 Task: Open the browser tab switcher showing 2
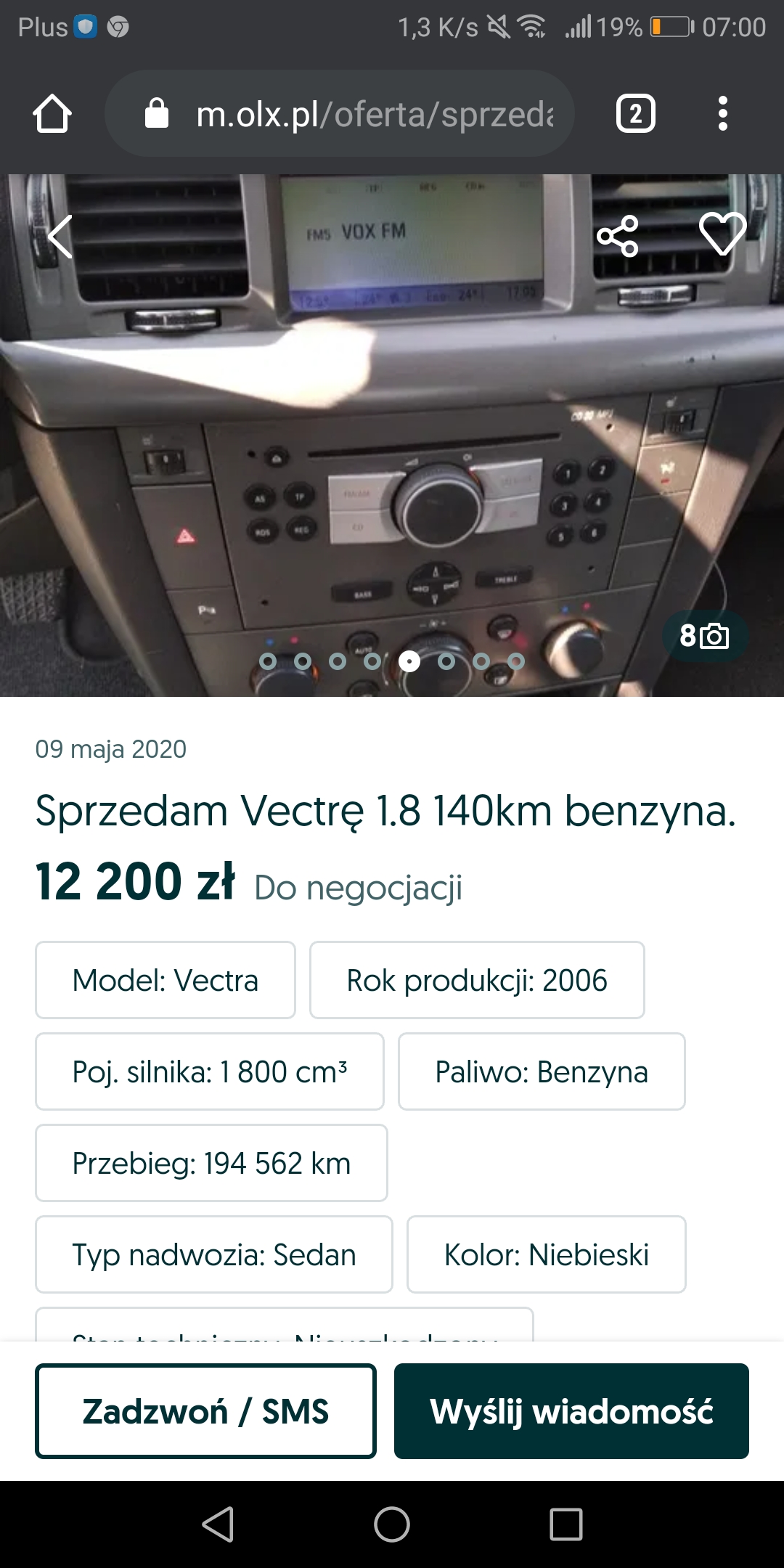pos(635,114)
